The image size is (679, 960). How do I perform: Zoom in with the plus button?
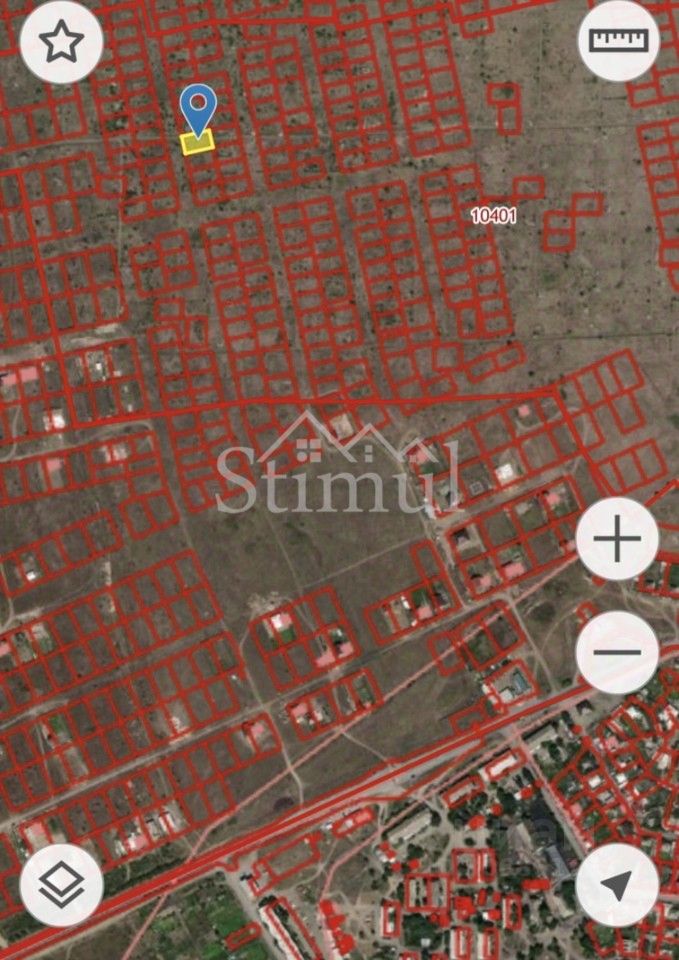click(617, 540)
